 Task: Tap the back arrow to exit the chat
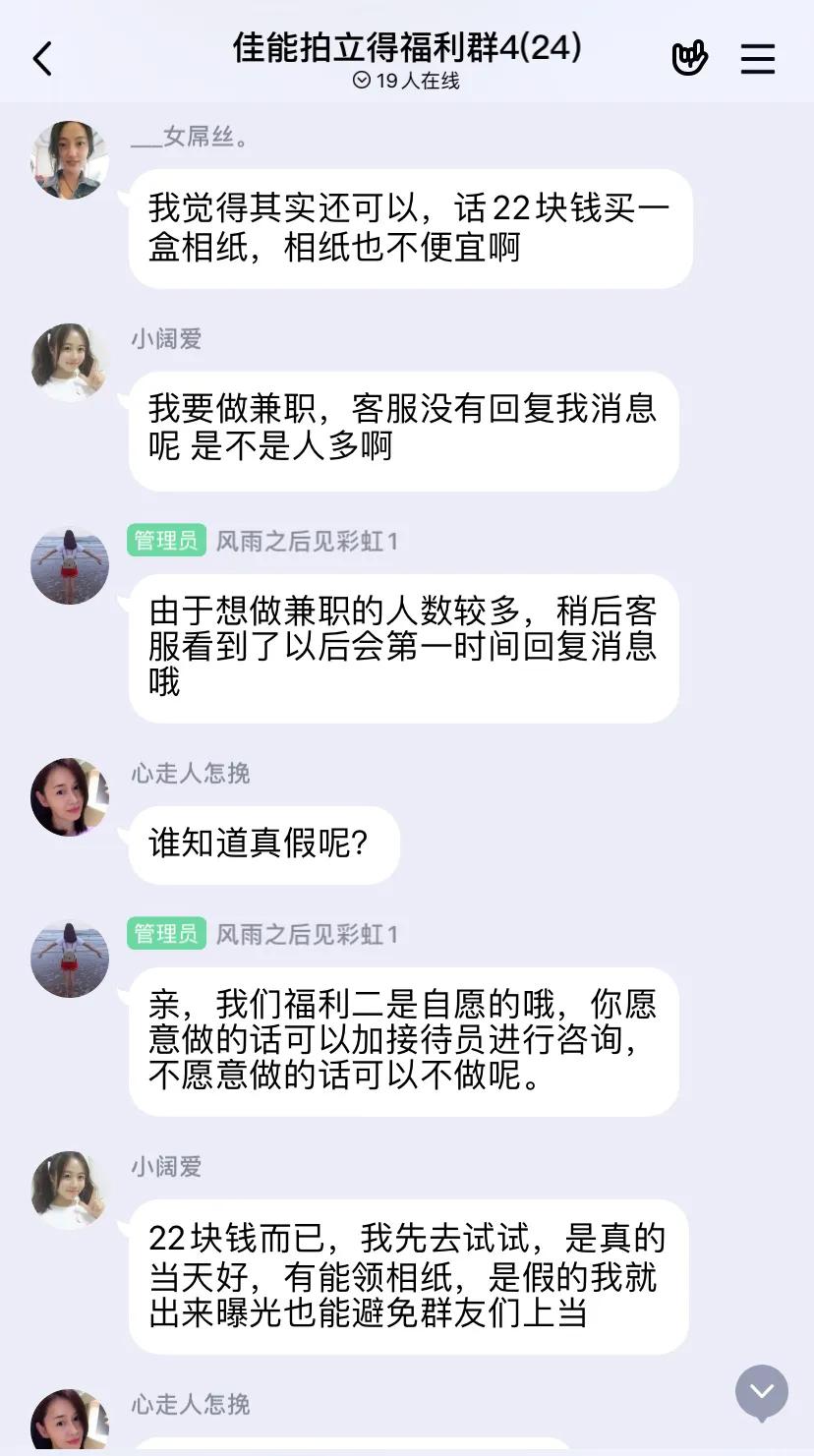click(x=41, y=58)
